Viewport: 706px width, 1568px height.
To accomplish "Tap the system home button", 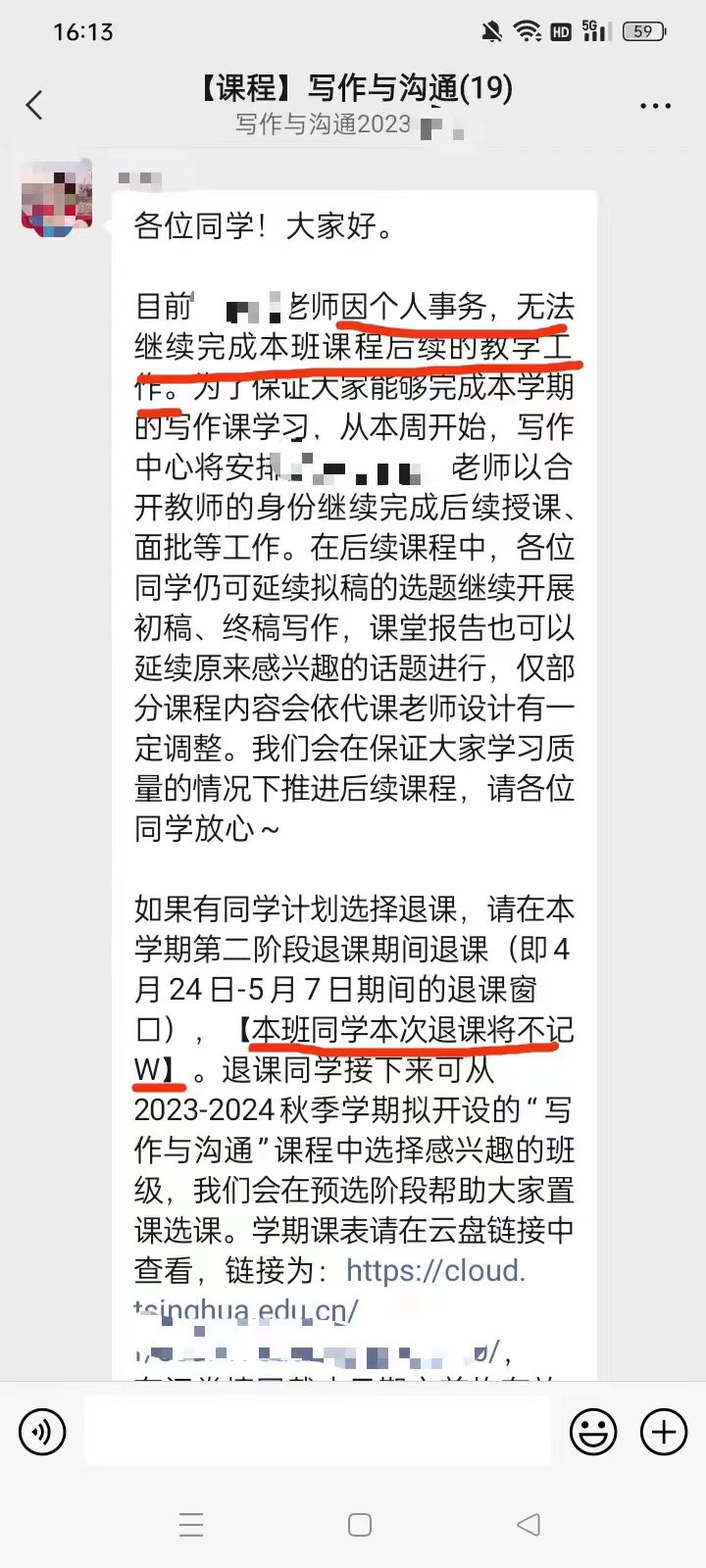I will pos(360,1525).
